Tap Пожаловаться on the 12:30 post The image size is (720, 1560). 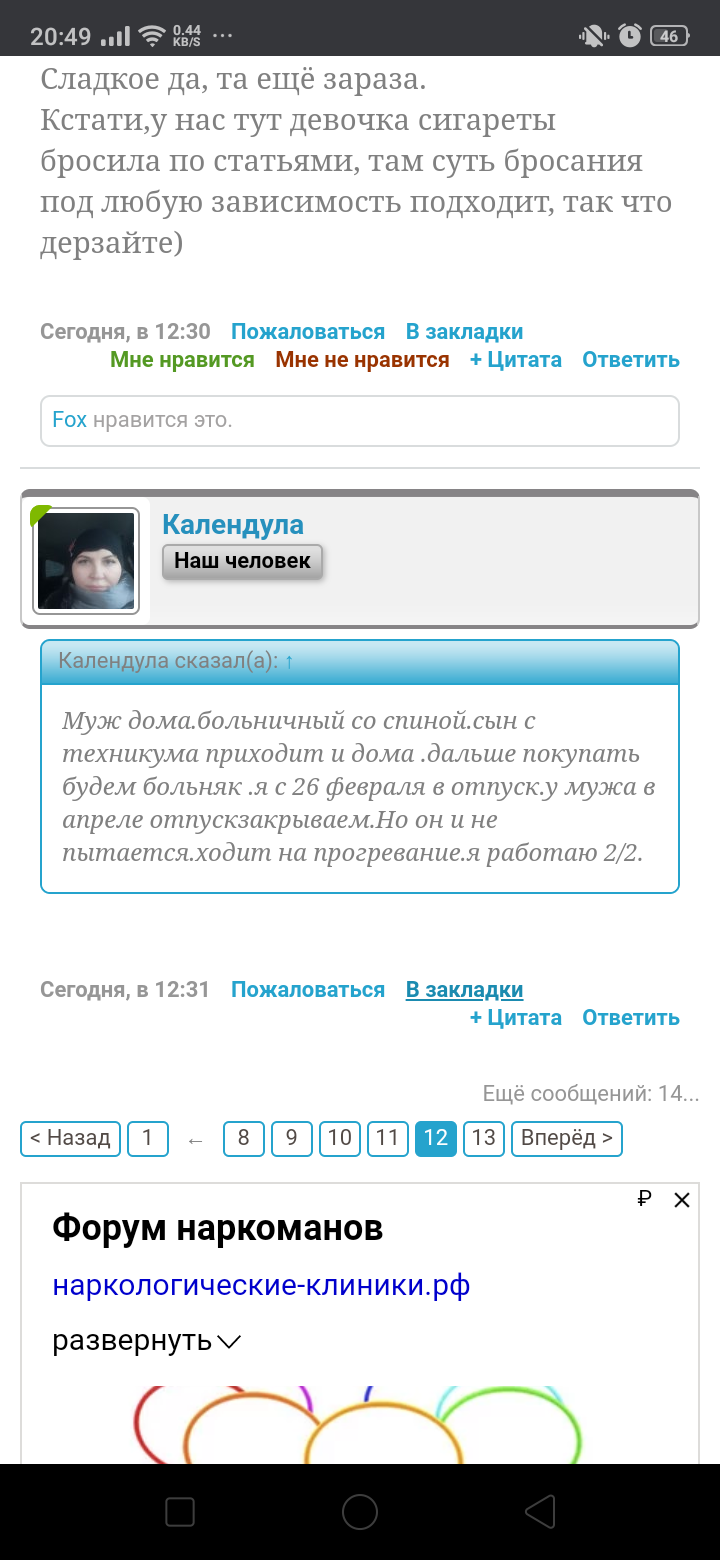(x=308, y=332)
